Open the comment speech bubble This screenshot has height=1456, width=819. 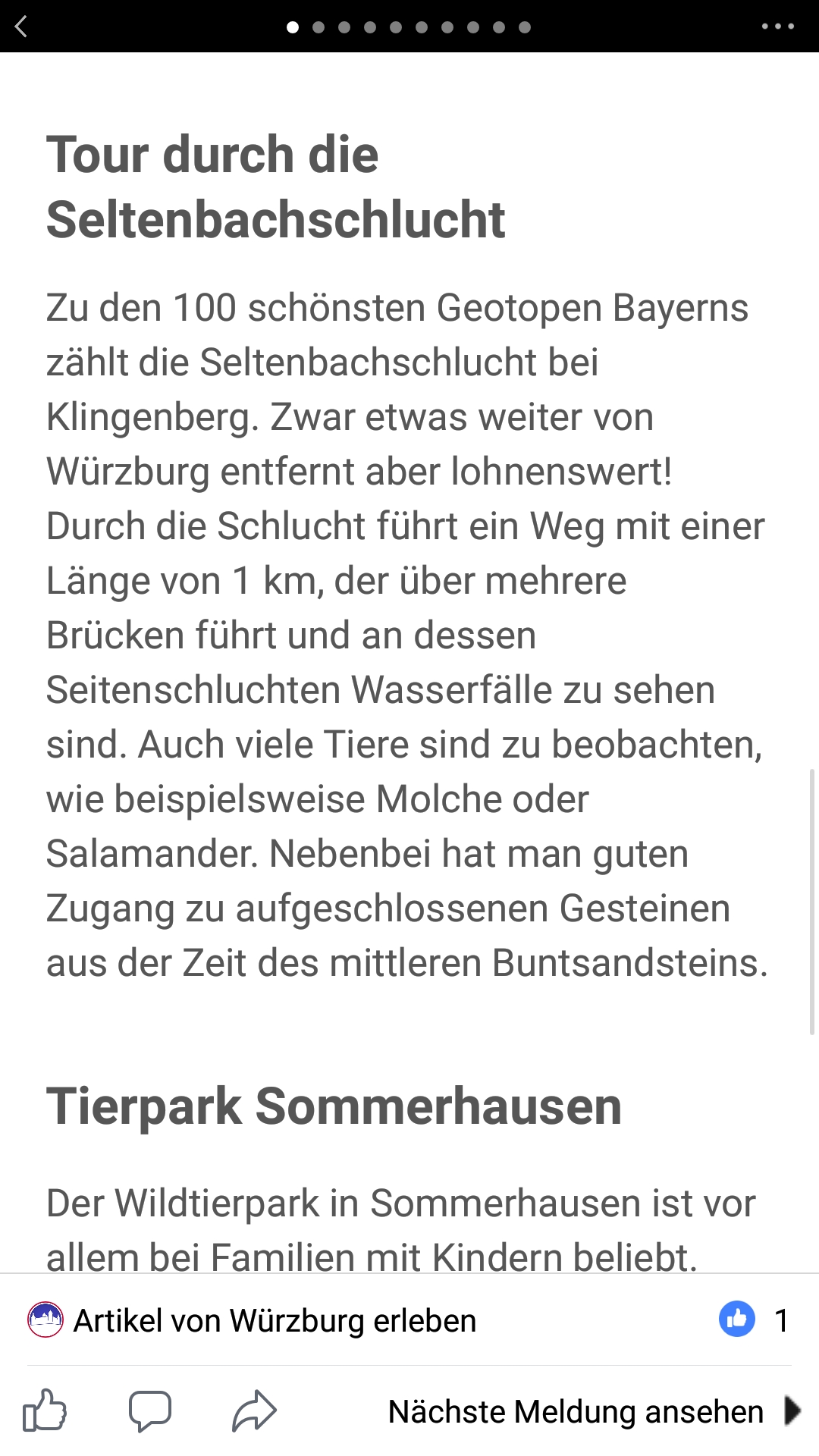pos(149,1410)
